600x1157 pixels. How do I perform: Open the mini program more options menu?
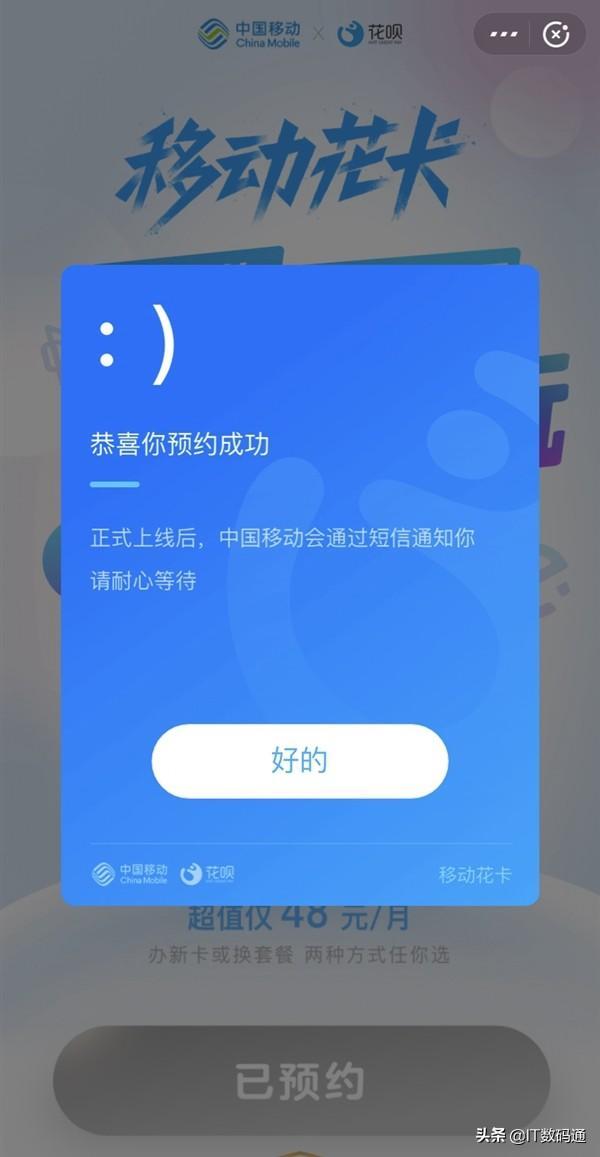[x=504, y=34]
